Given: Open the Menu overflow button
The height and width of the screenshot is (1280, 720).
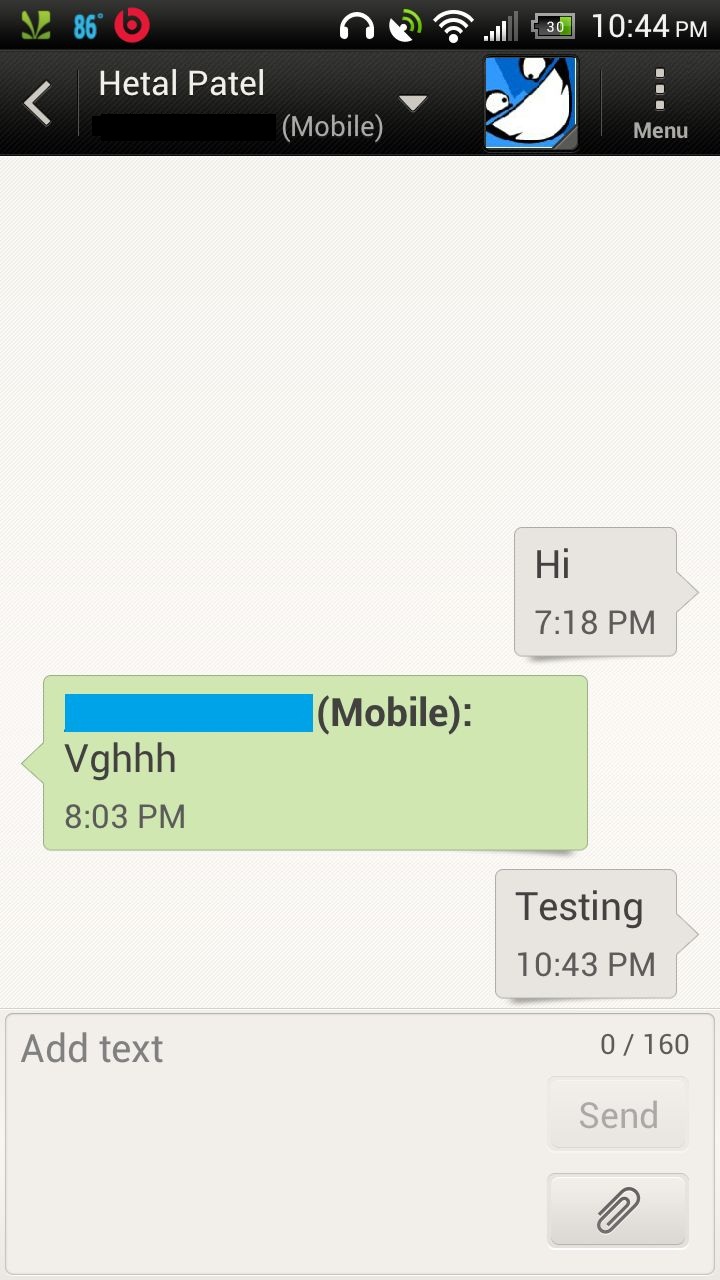Looking at the screenshot, I should 660,103.
